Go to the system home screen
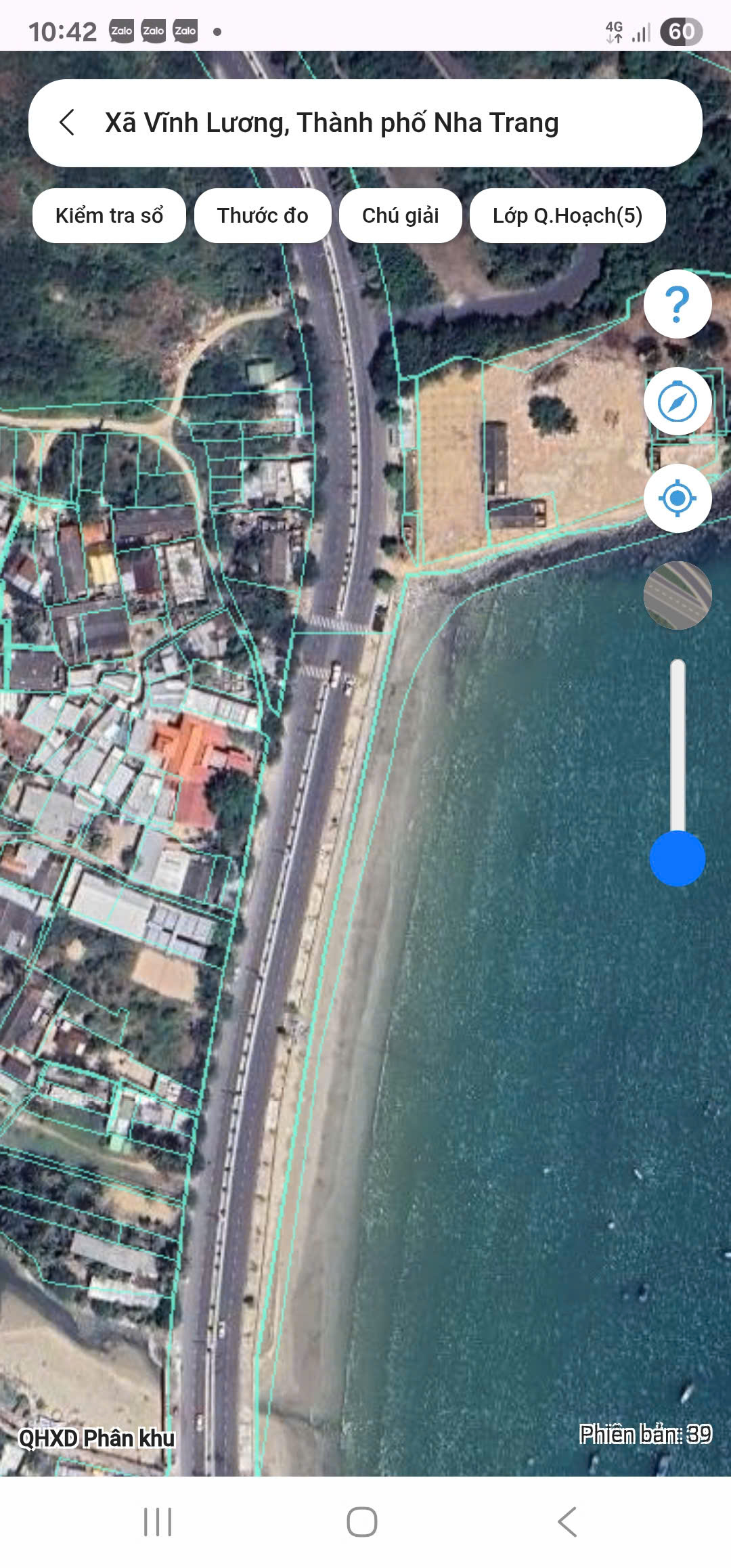Image resolution: width=731 pixels, height=1568 pixels. click(362, 1522)
